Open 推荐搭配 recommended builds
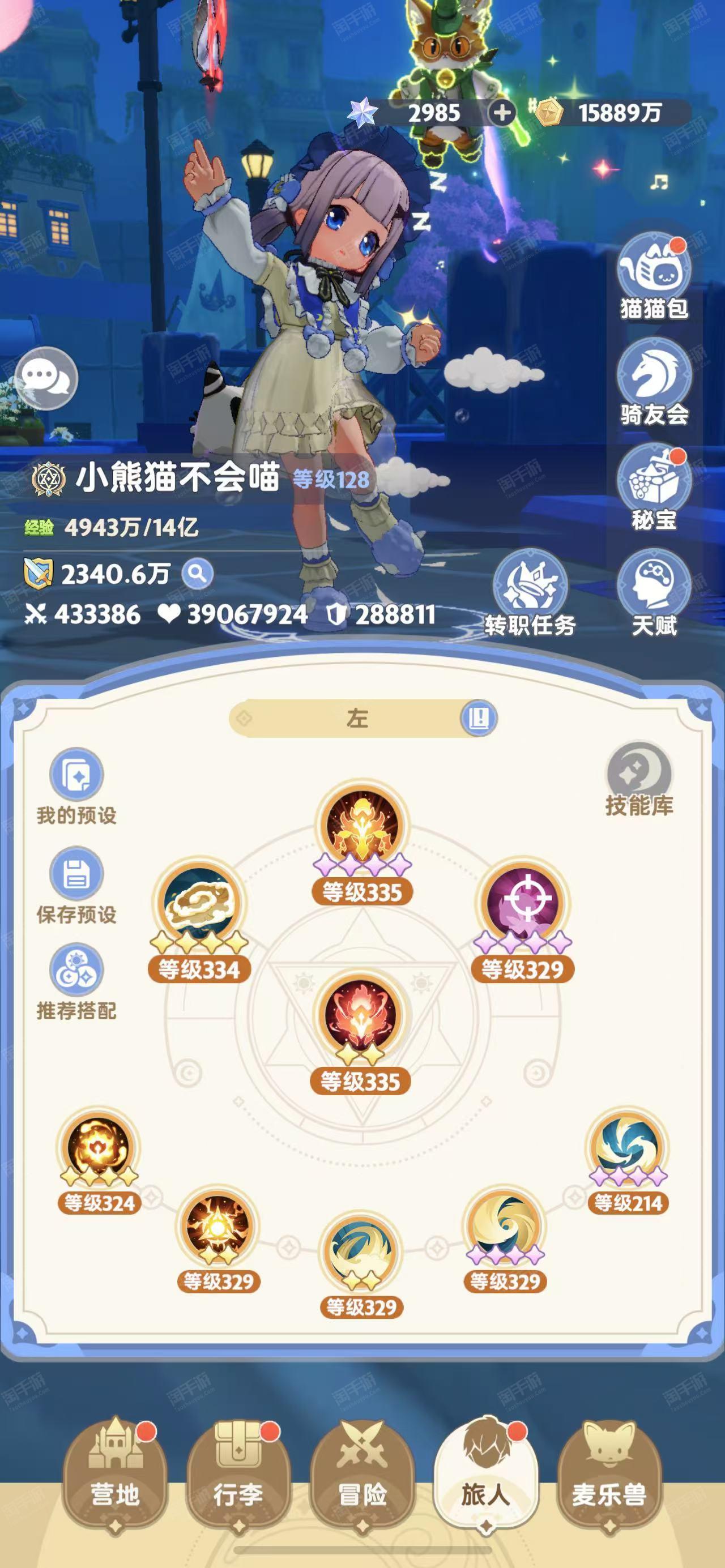The image size is (725, 1568). pos(76,982)
